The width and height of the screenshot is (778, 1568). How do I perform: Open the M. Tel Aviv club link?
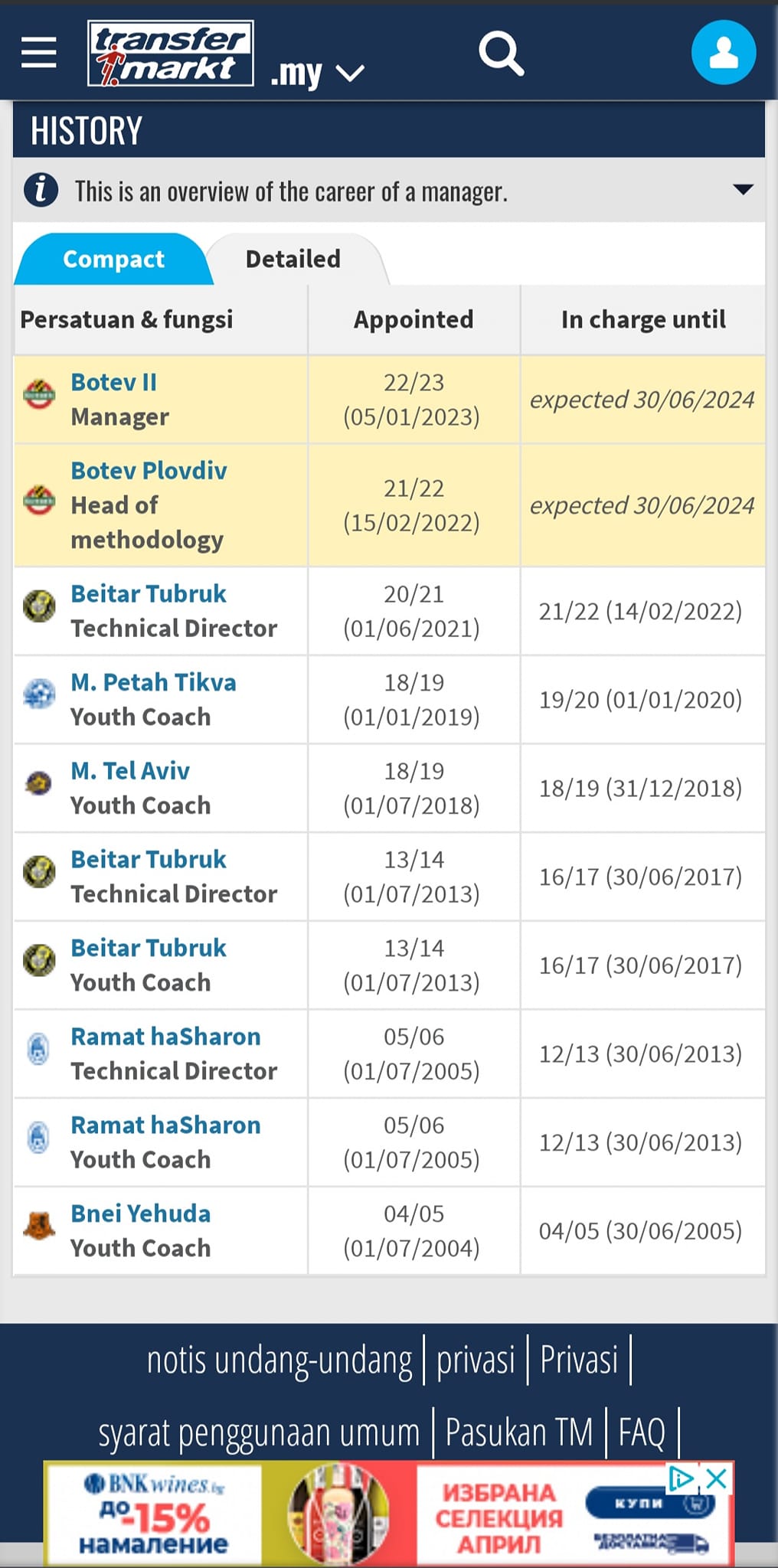pyautogui.click(x=130, y=770)
